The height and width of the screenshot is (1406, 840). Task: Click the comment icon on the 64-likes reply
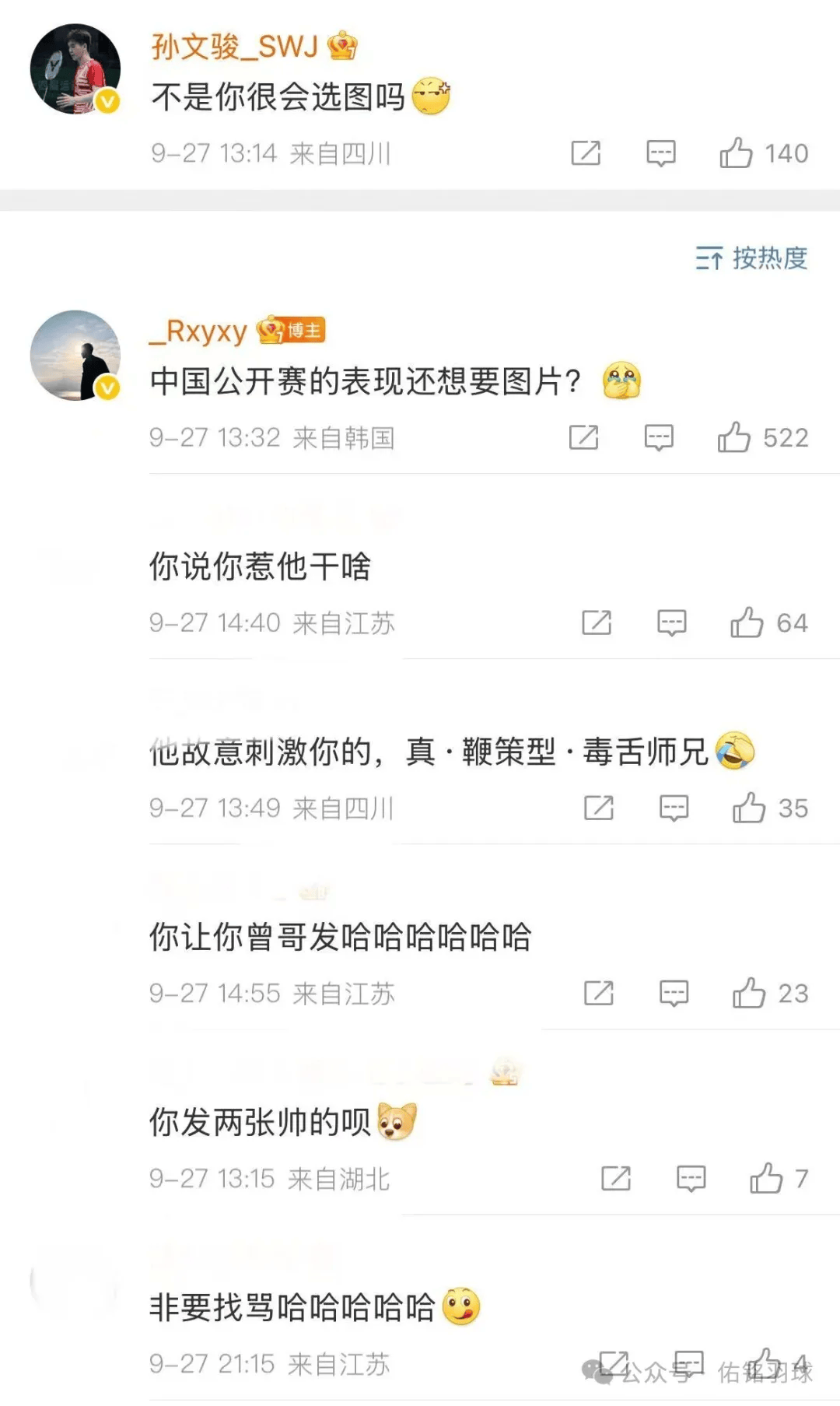670,622
